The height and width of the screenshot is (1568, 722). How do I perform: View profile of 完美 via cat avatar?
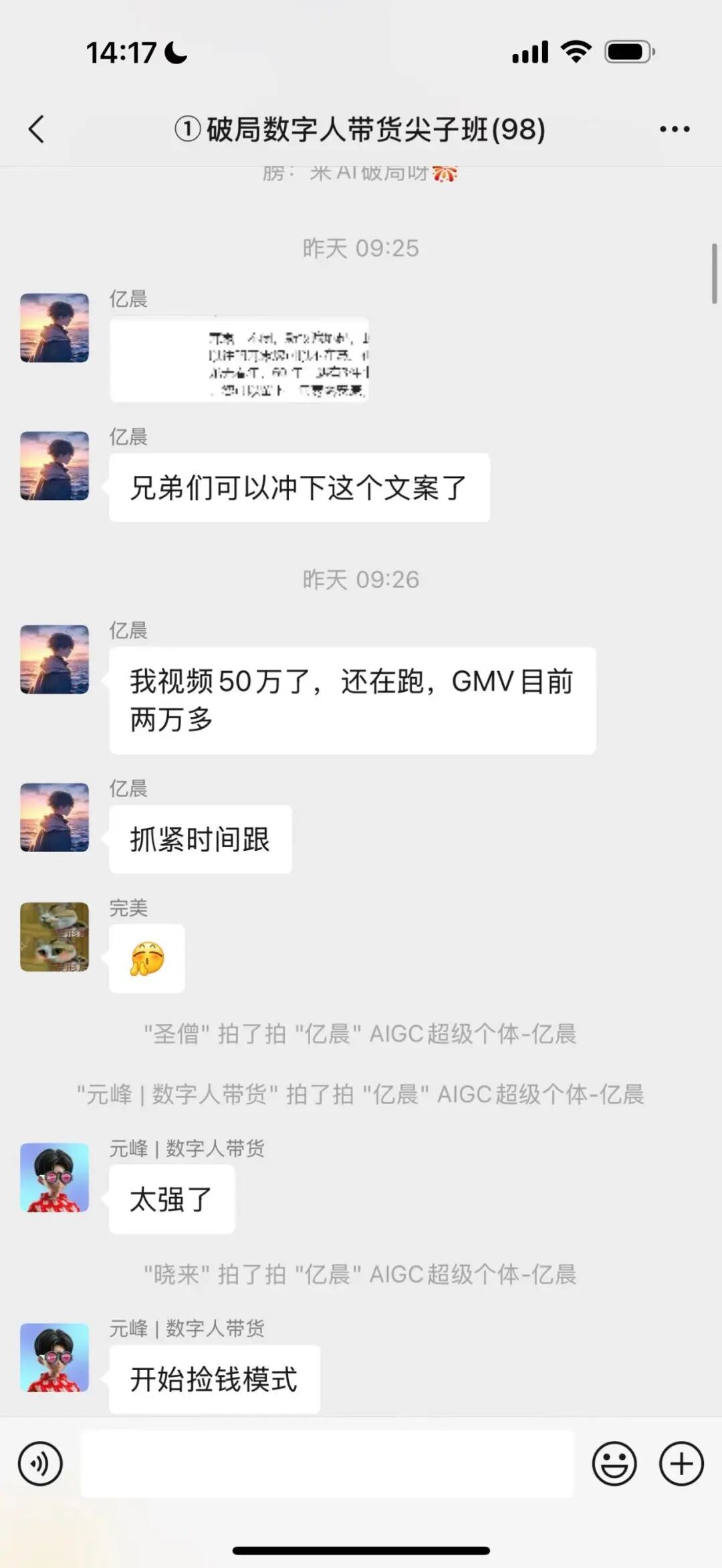[x=54, y=937]
